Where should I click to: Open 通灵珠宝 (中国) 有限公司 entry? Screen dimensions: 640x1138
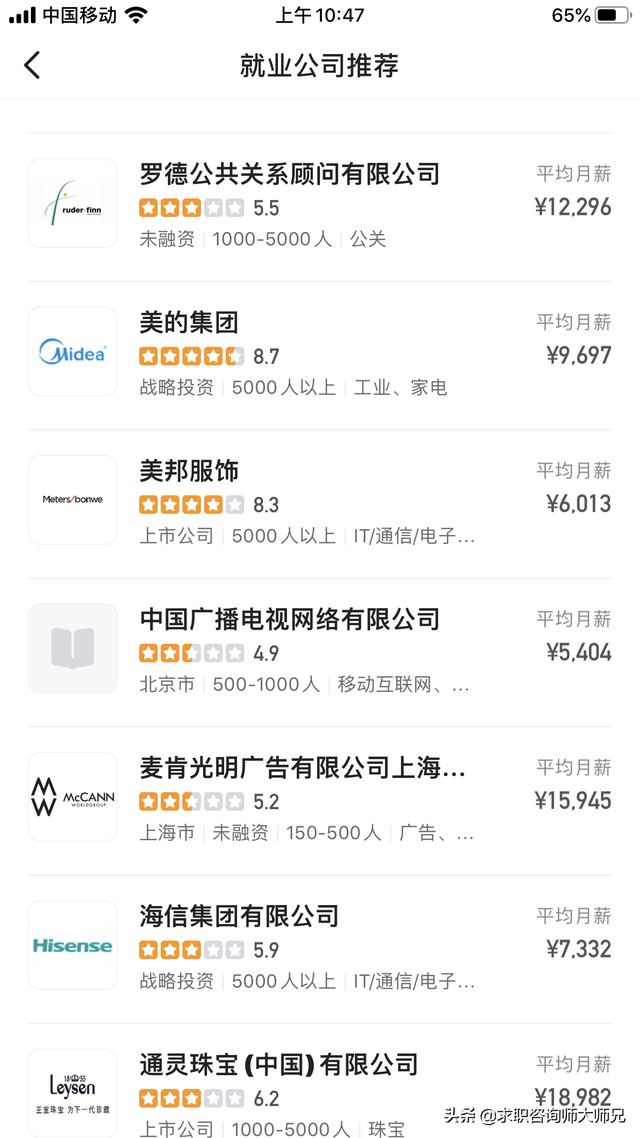[x=320, y=1081]
